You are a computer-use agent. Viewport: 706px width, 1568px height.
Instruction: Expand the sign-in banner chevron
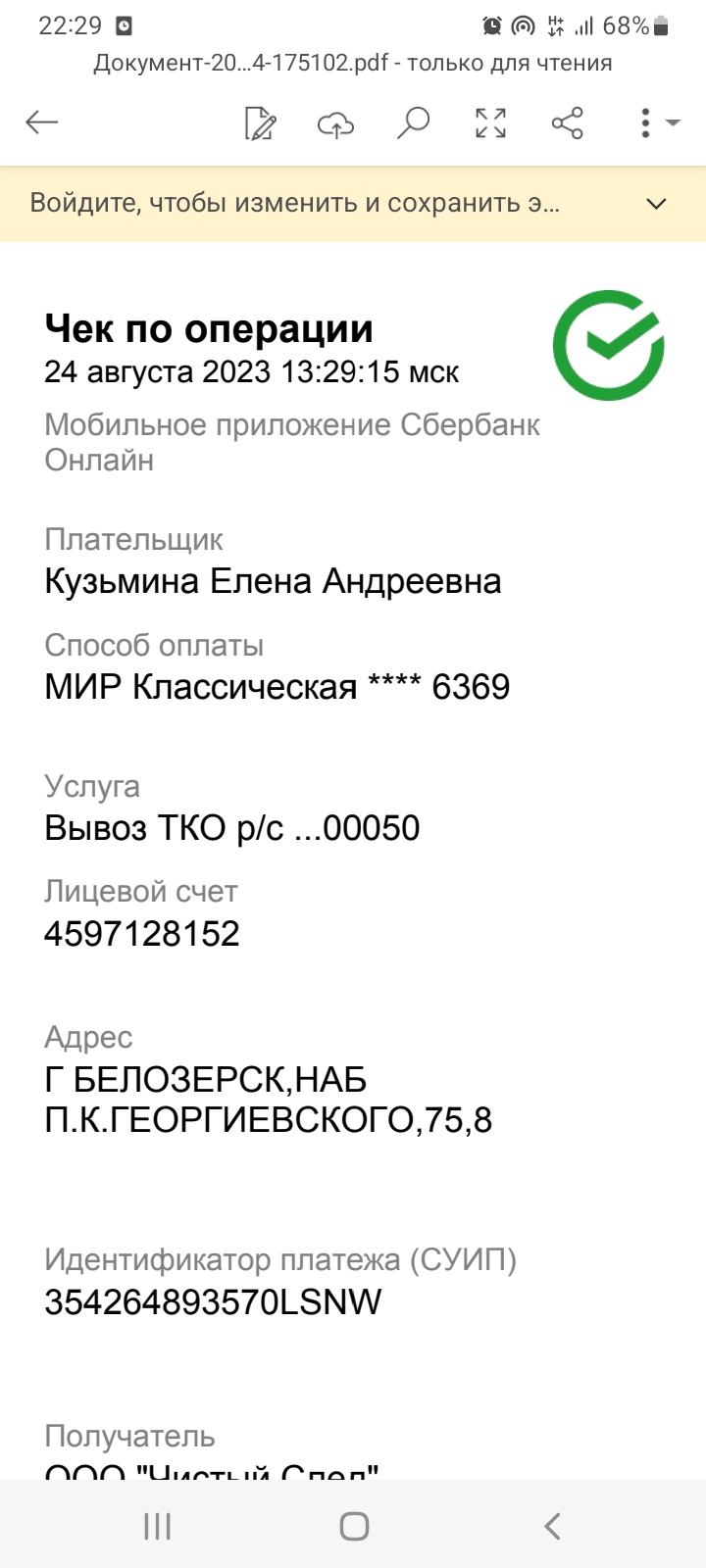[656, 204]
